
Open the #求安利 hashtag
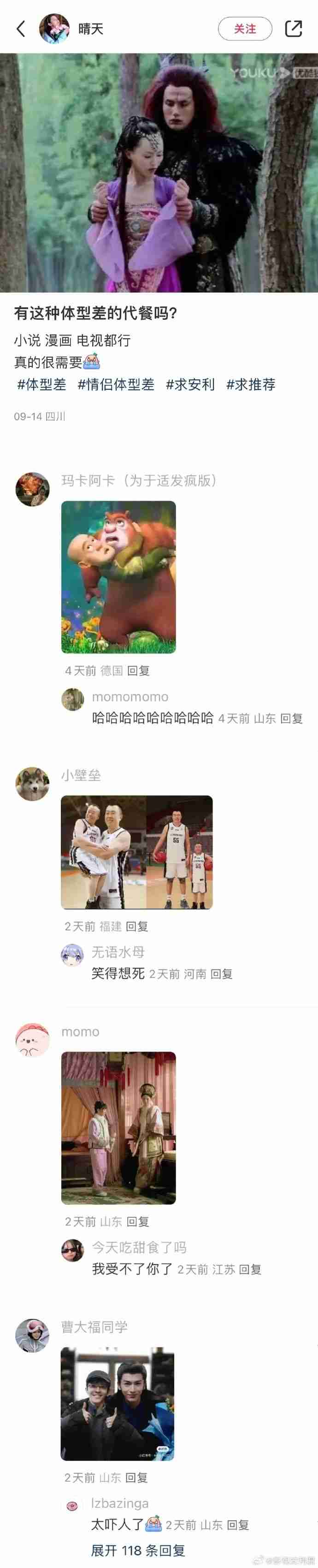pos(190,385)
